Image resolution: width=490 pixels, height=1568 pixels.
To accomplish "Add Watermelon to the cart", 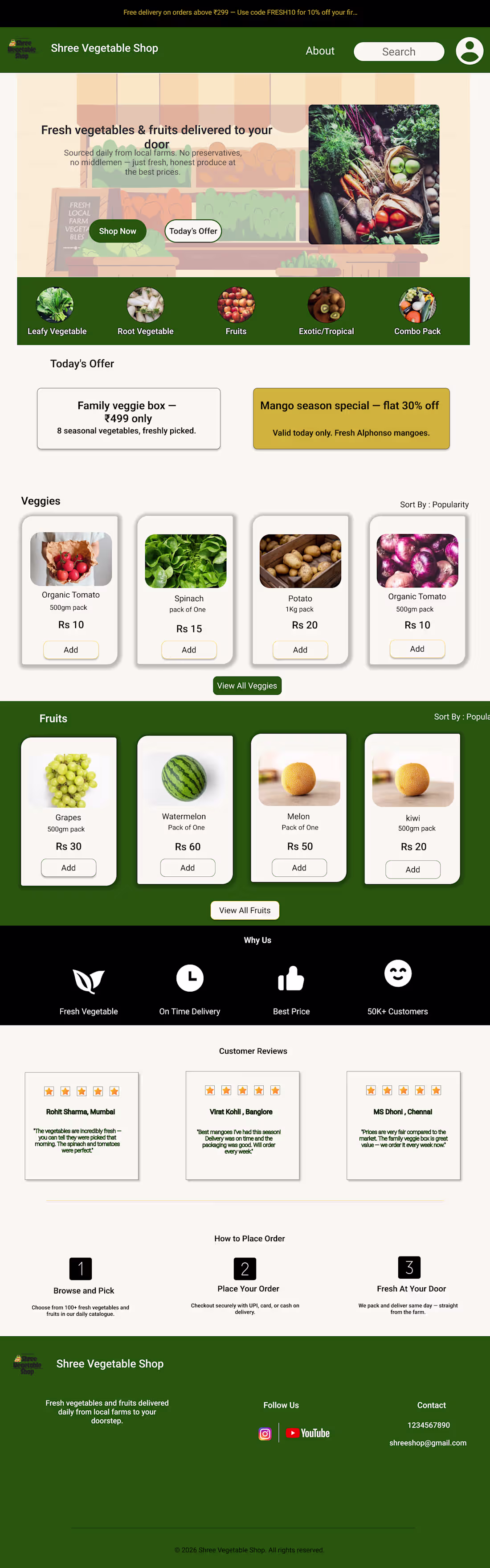I will [x=188, y=867].
